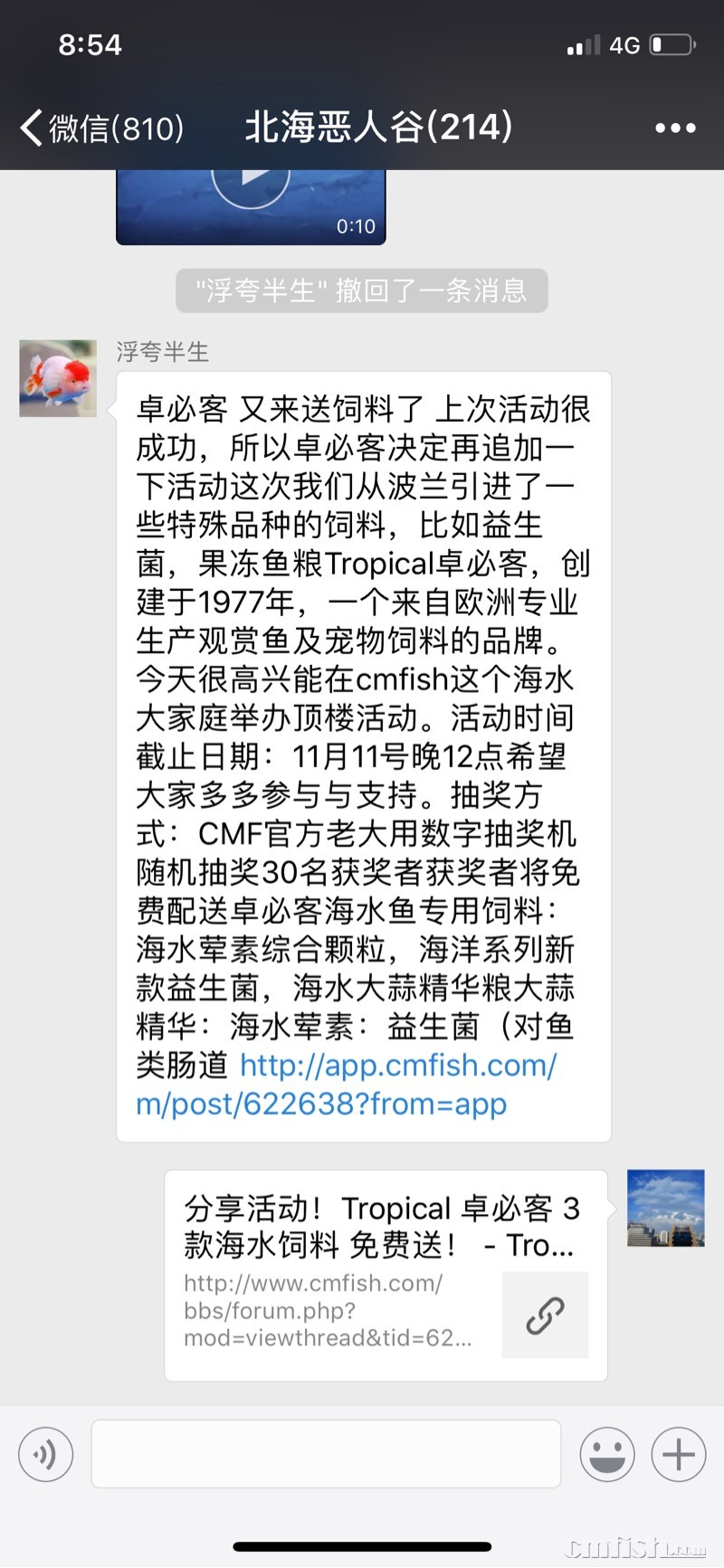Tap the message text field

(326, 1454)
